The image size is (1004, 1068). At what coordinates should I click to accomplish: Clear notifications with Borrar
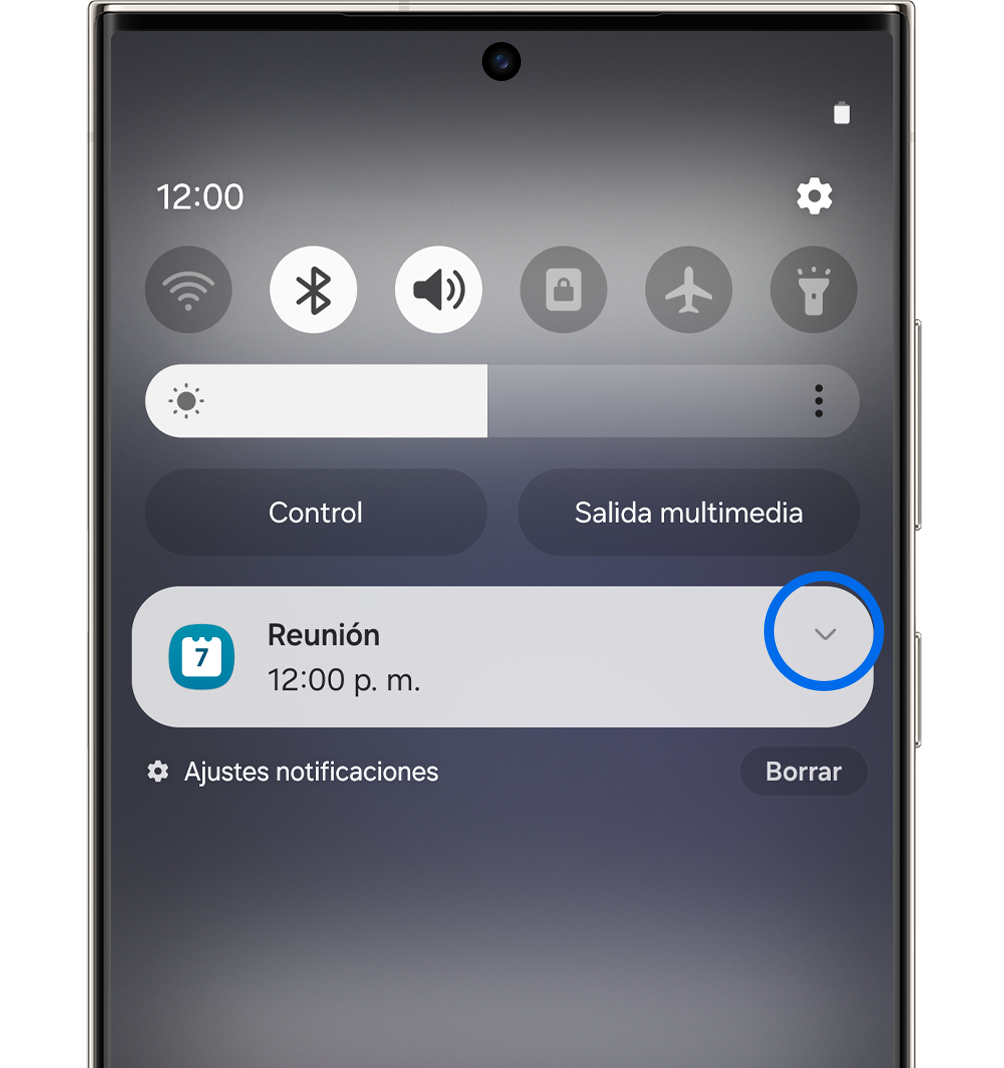(803, 772)
